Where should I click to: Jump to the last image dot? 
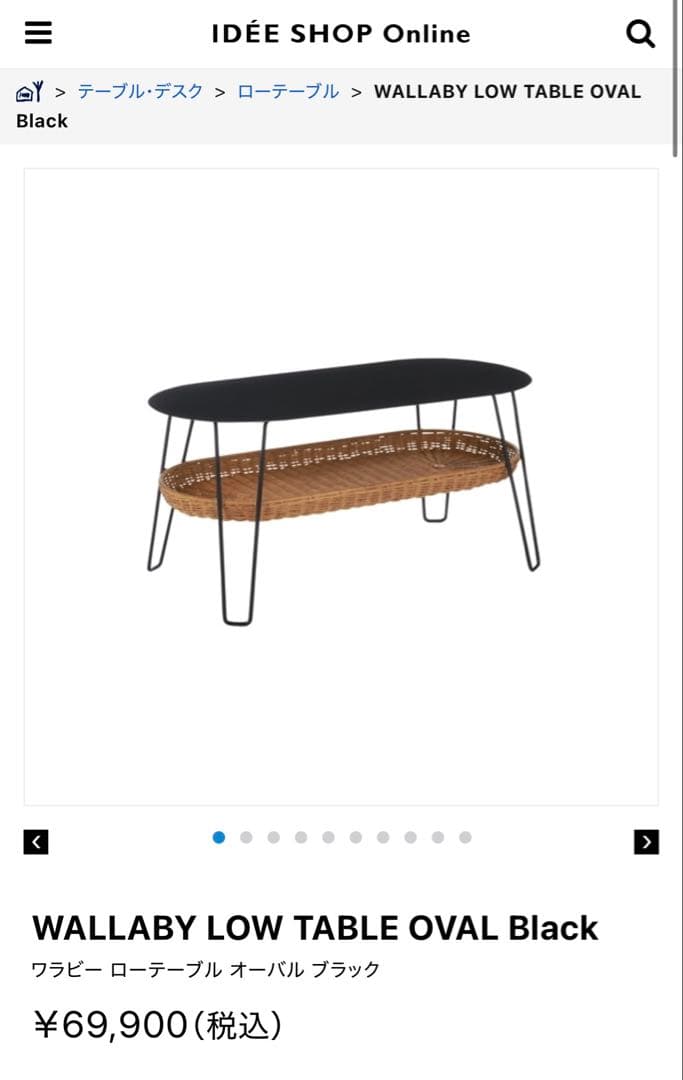465,837
